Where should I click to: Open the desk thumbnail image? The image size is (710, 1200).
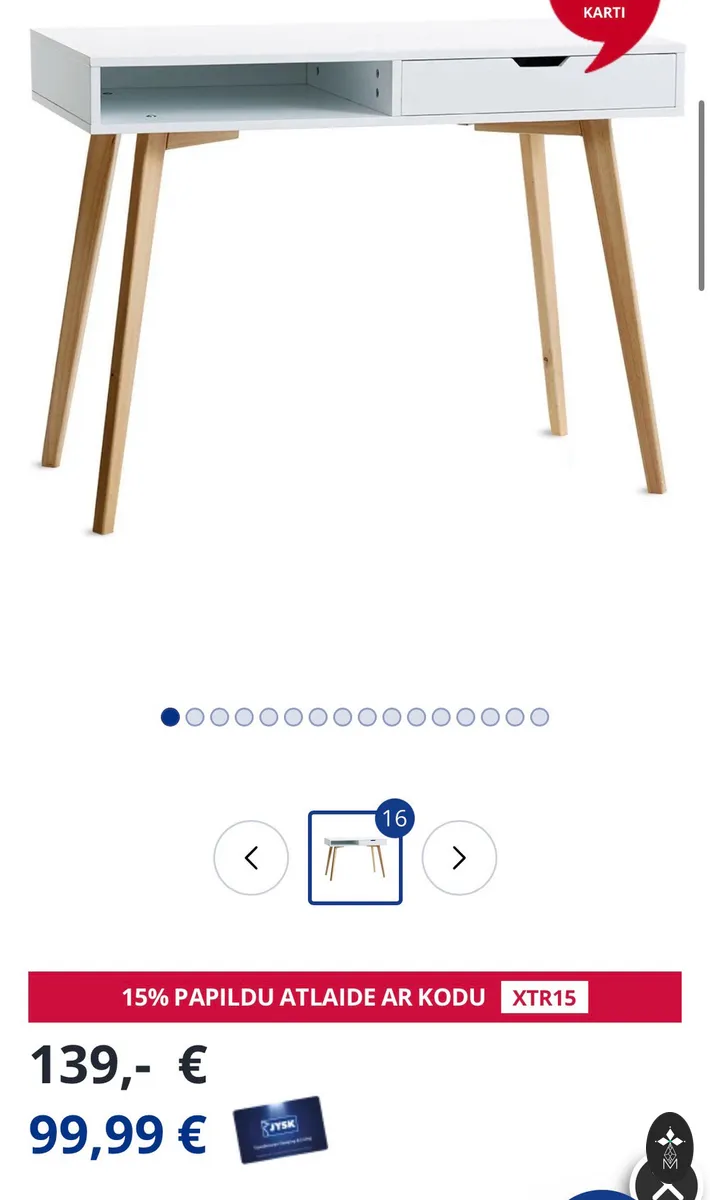point(355,858)
